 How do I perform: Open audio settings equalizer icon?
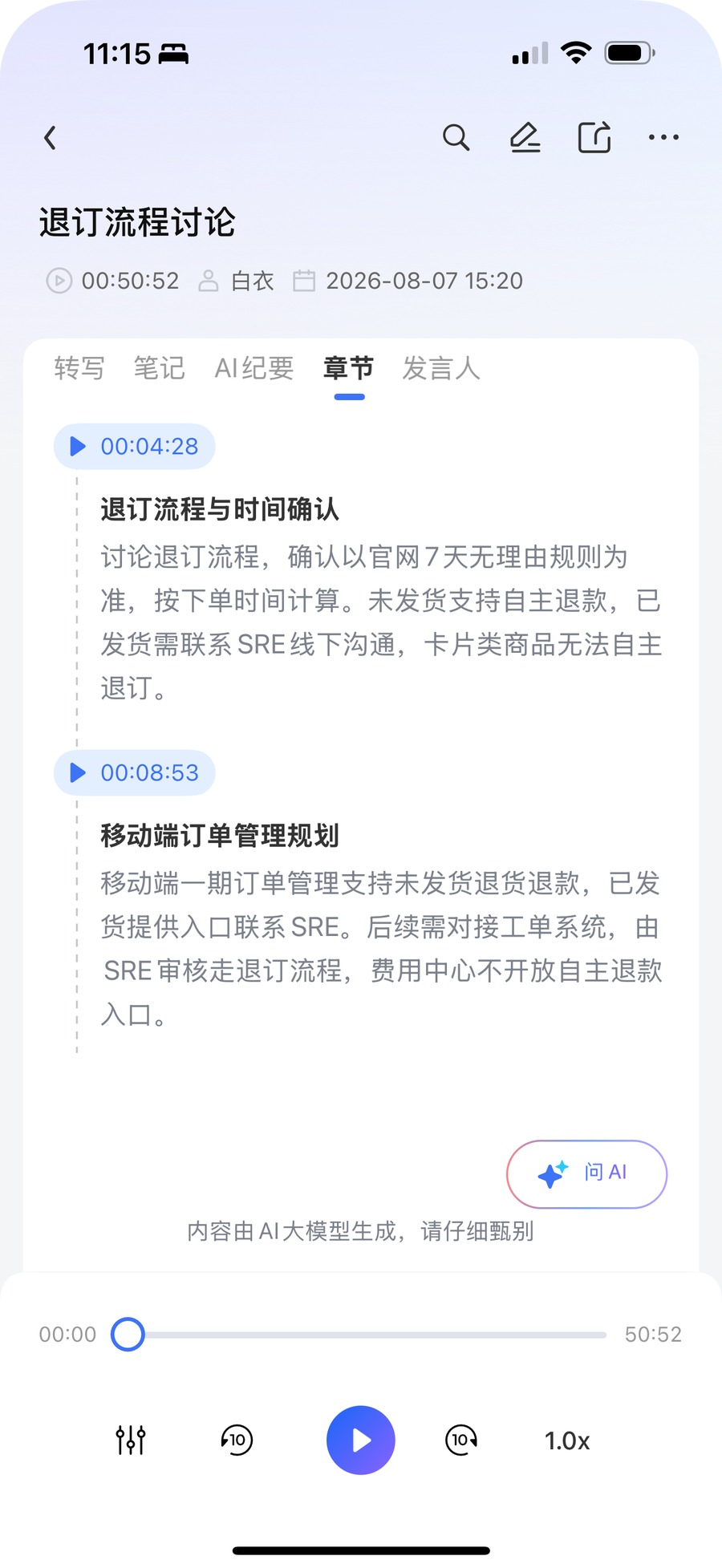[x=131, y=1440]
